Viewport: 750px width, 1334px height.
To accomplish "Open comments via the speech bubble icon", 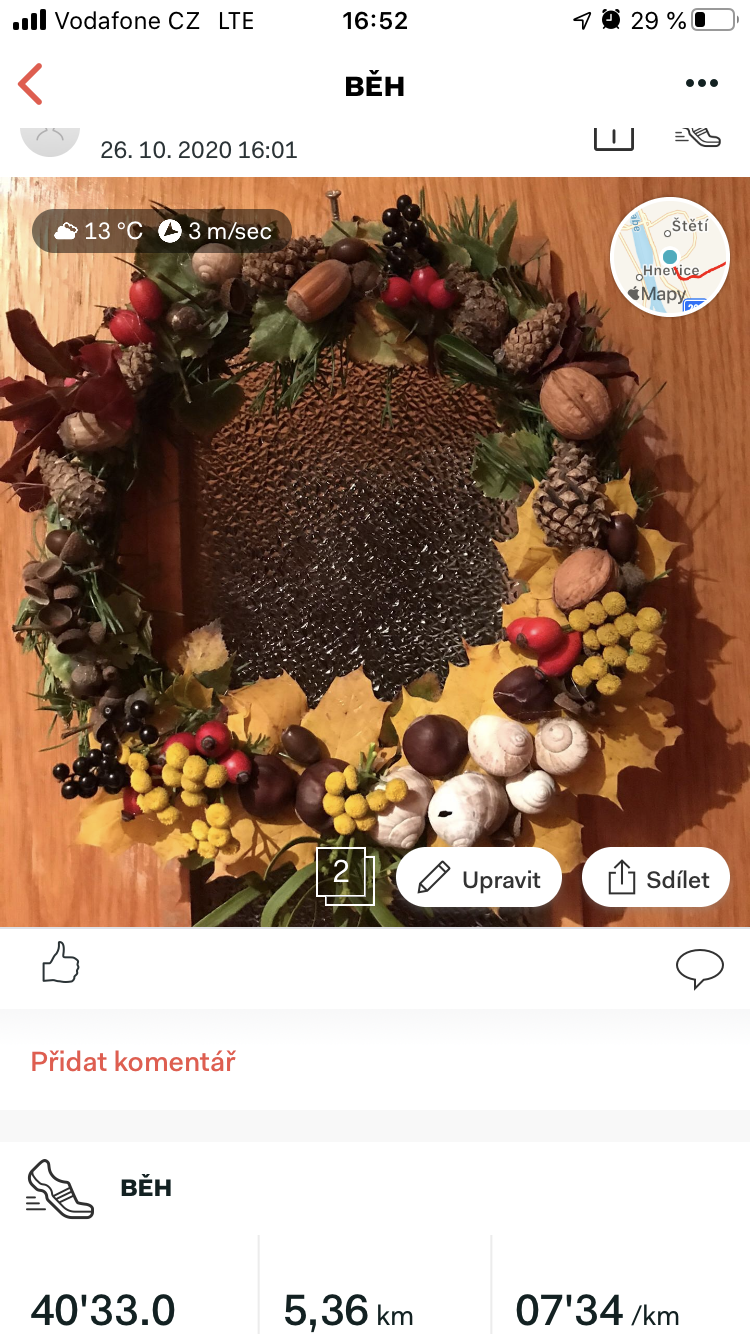I will [700, 968].
